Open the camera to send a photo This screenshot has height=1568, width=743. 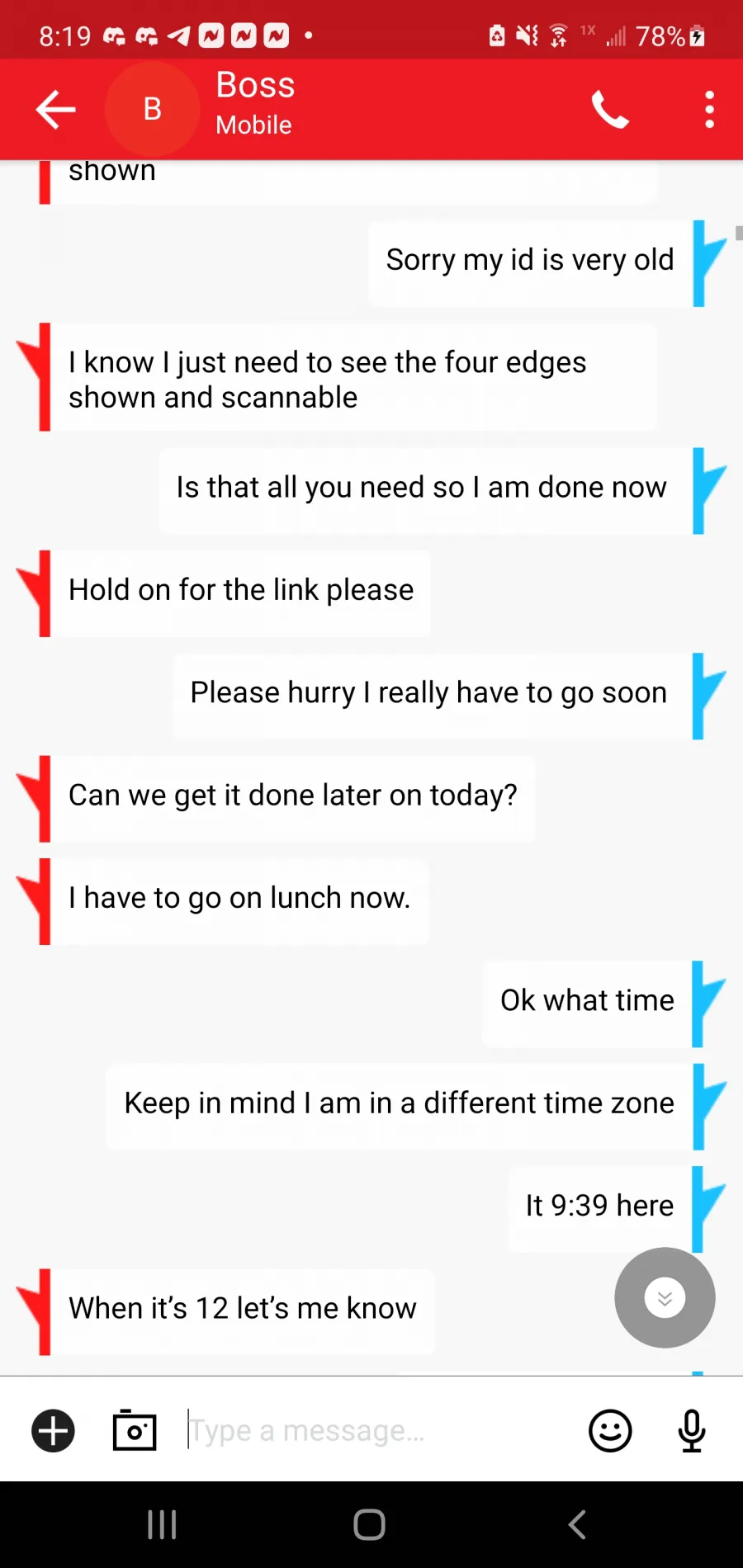135,1430
